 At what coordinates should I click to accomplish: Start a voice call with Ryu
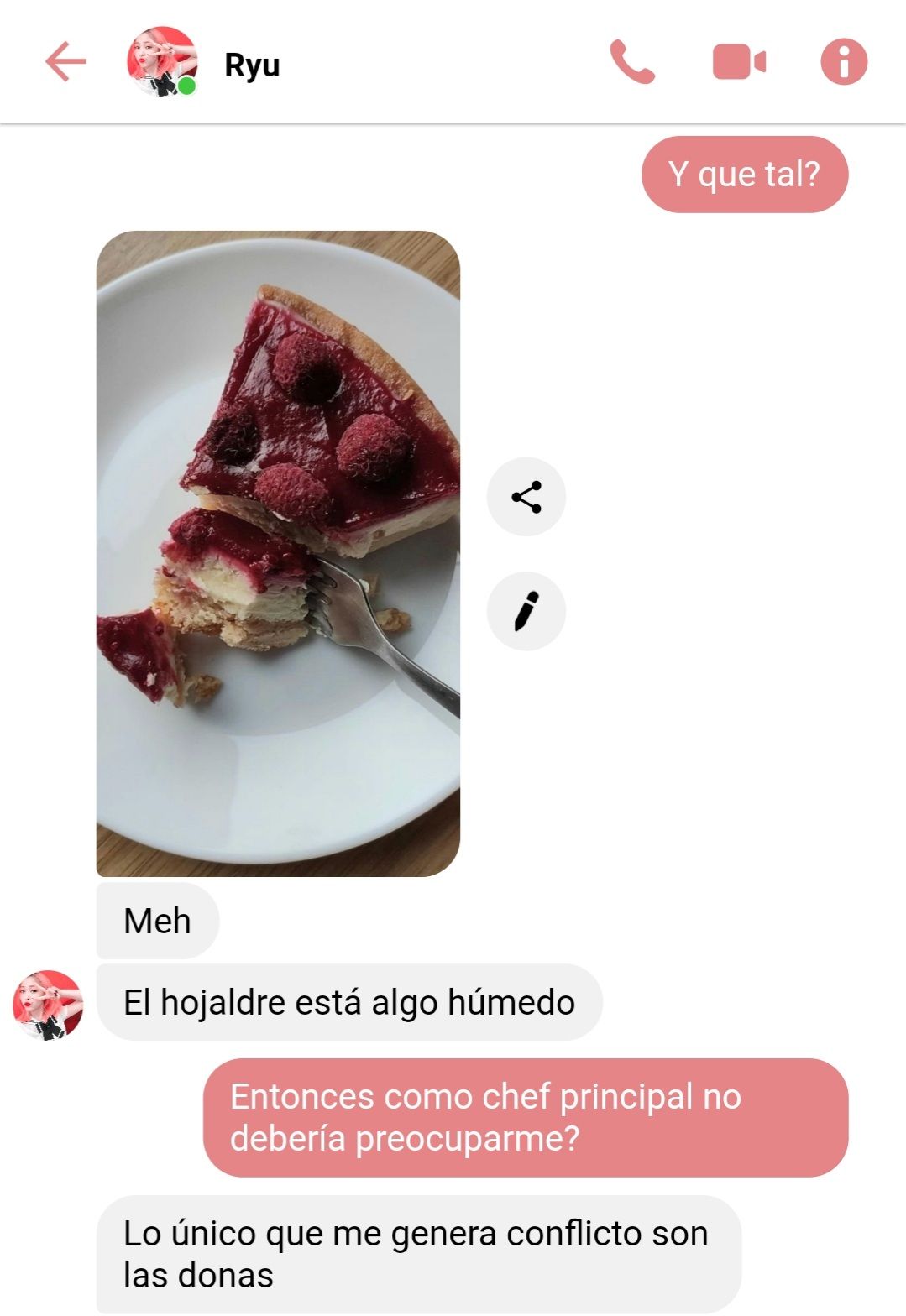pyautogui.click(x=631, y=62)
